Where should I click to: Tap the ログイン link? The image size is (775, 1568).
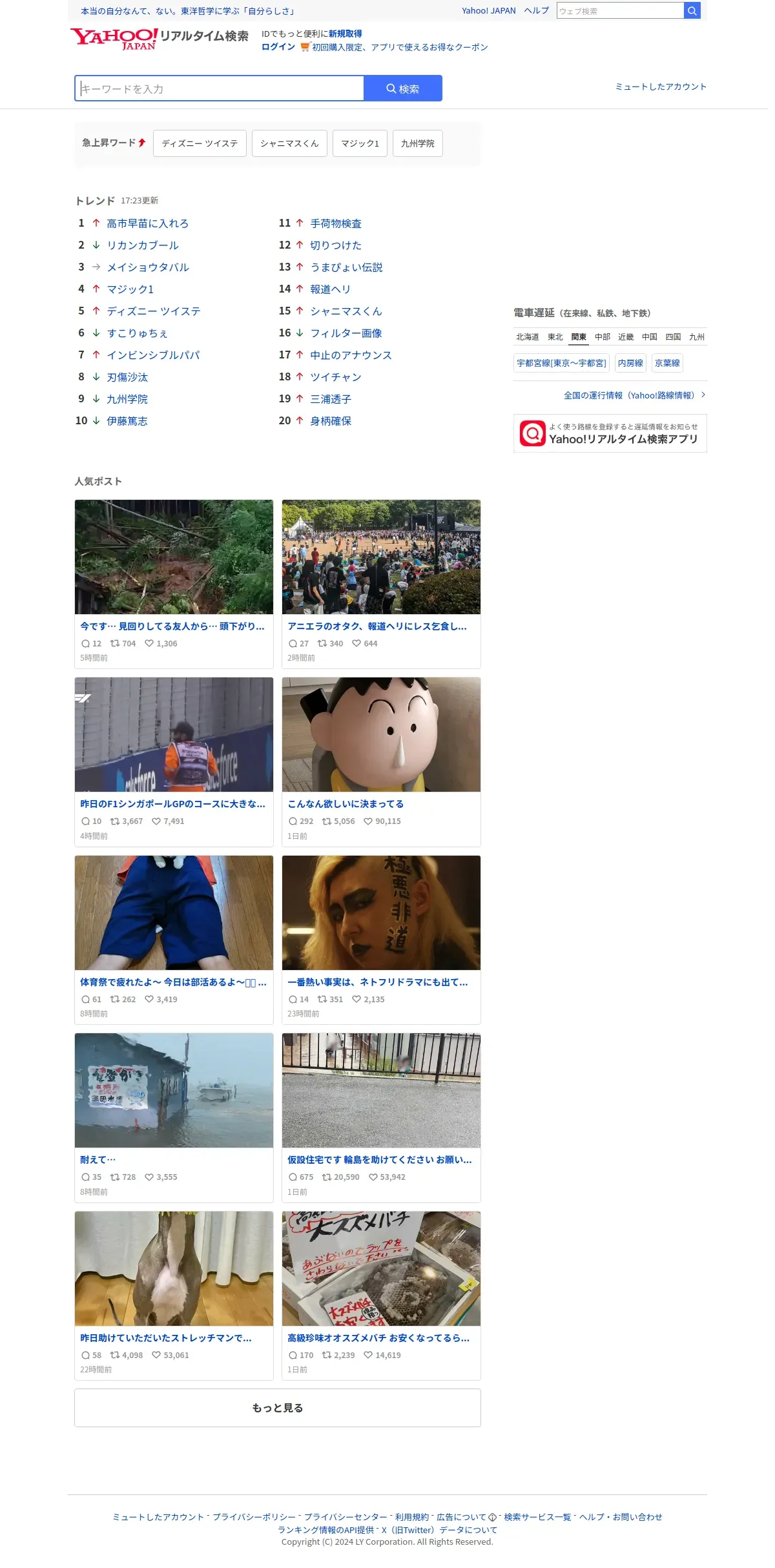point(278,47)
